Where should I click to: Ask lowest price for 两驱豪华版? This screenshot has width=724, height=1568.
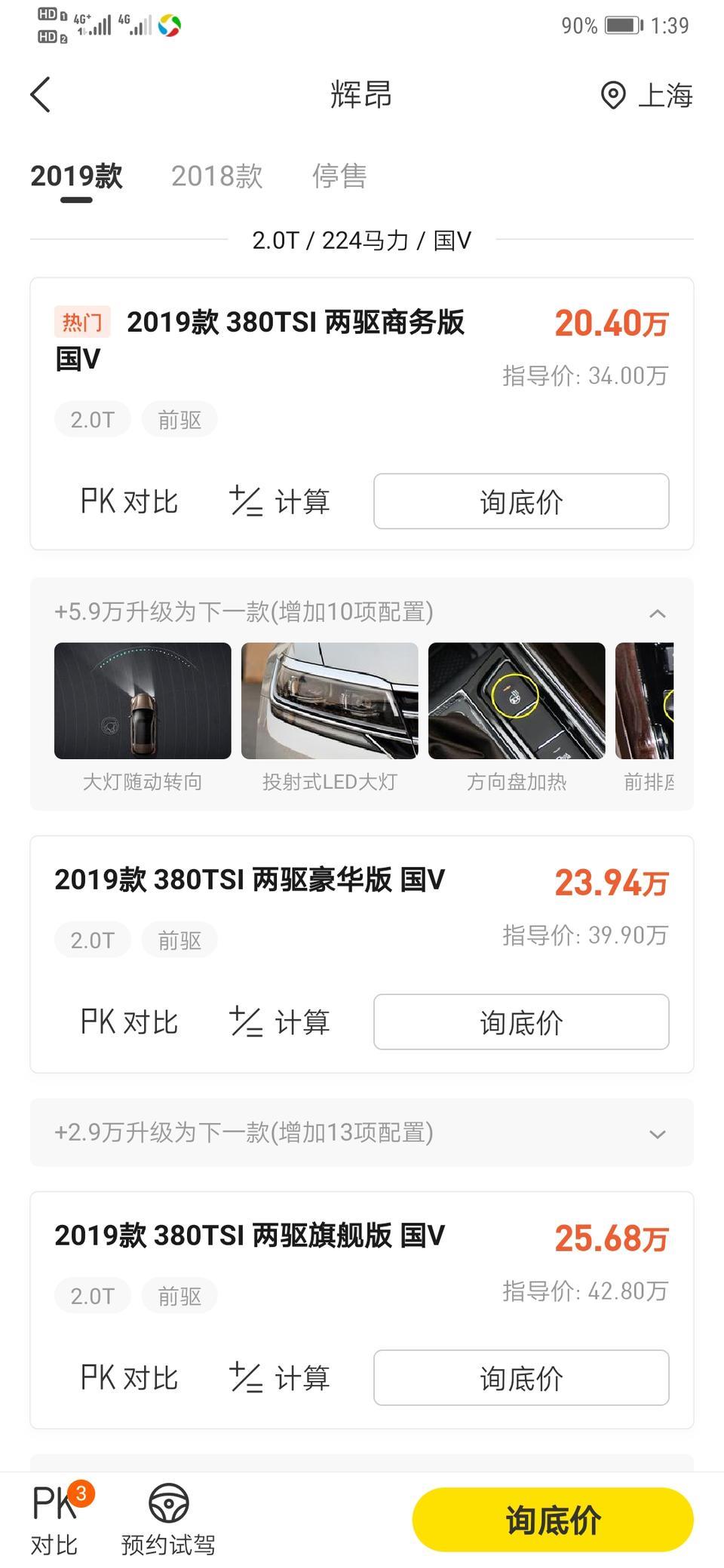521,1022
